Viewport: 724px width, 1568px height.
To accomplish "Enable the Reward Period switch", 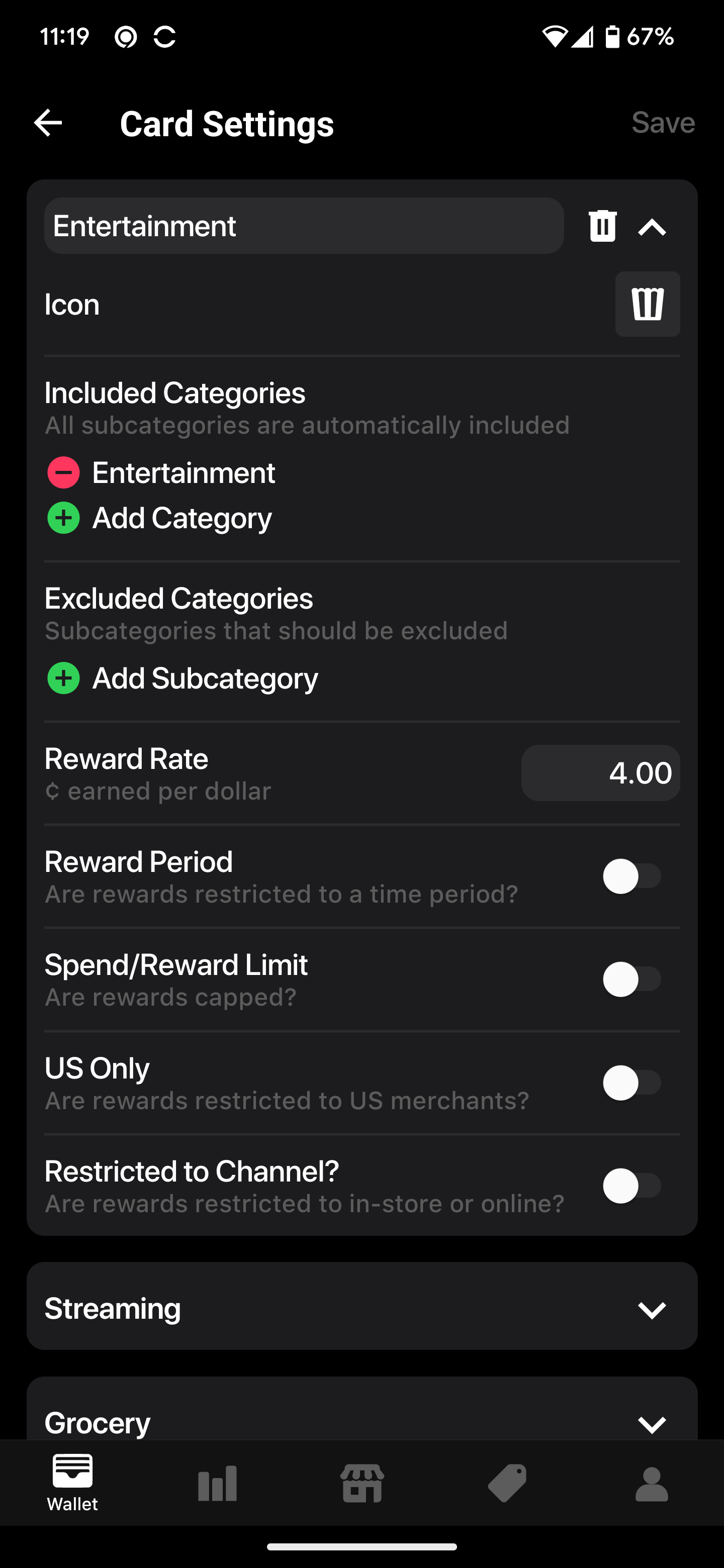I will (631, 876).
